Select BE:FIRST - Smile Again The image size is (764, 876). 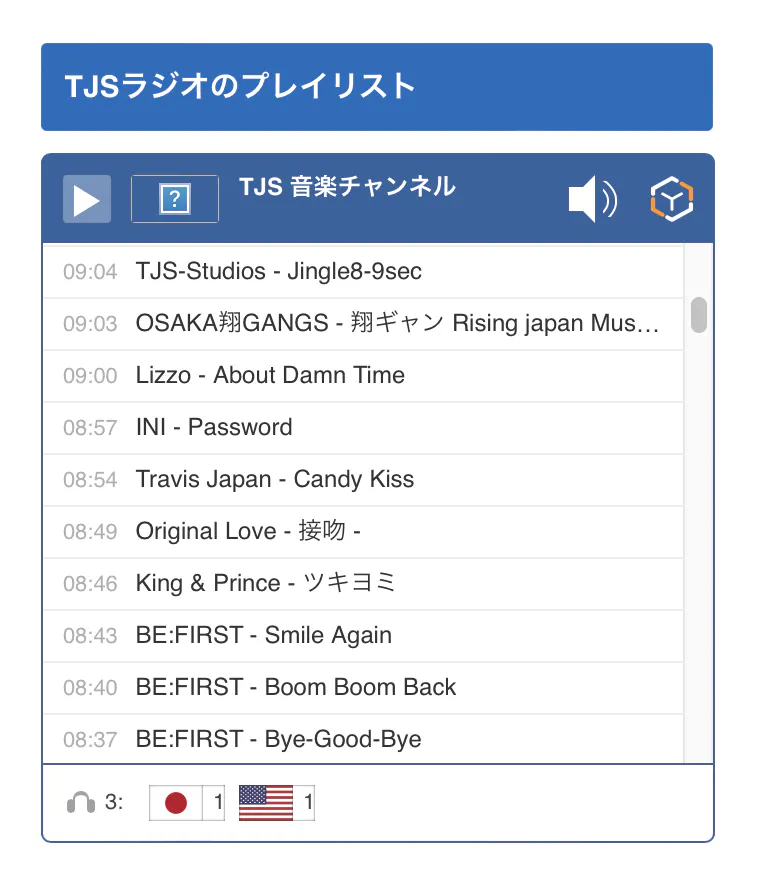pyautogui.click(x=263, y=636)
